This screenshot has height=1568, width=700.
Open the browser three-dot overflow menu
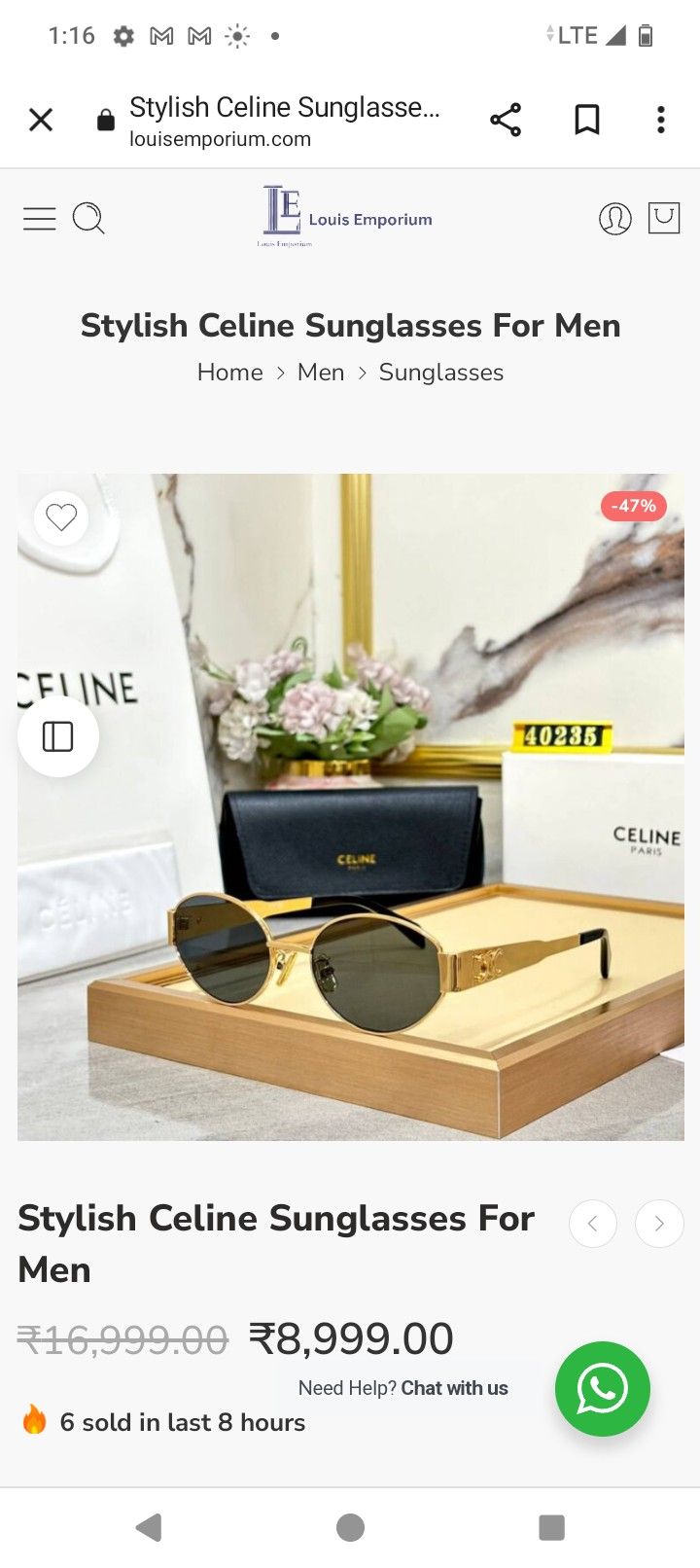(x=660, y=119)
